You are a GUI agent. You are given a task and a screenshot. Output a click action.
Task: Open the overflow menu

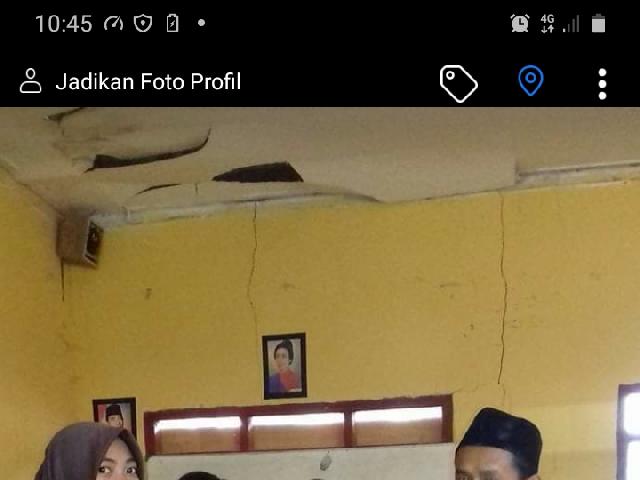pyautogui.click(x=602, y=83)
